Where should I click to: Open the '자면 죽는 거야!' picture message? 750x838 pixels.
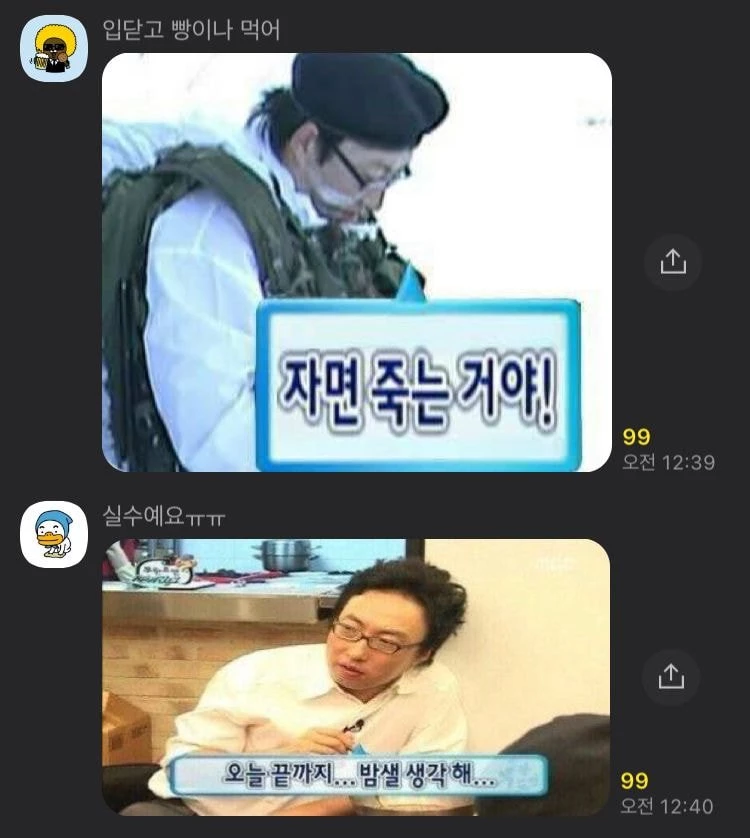click(356, 262)
